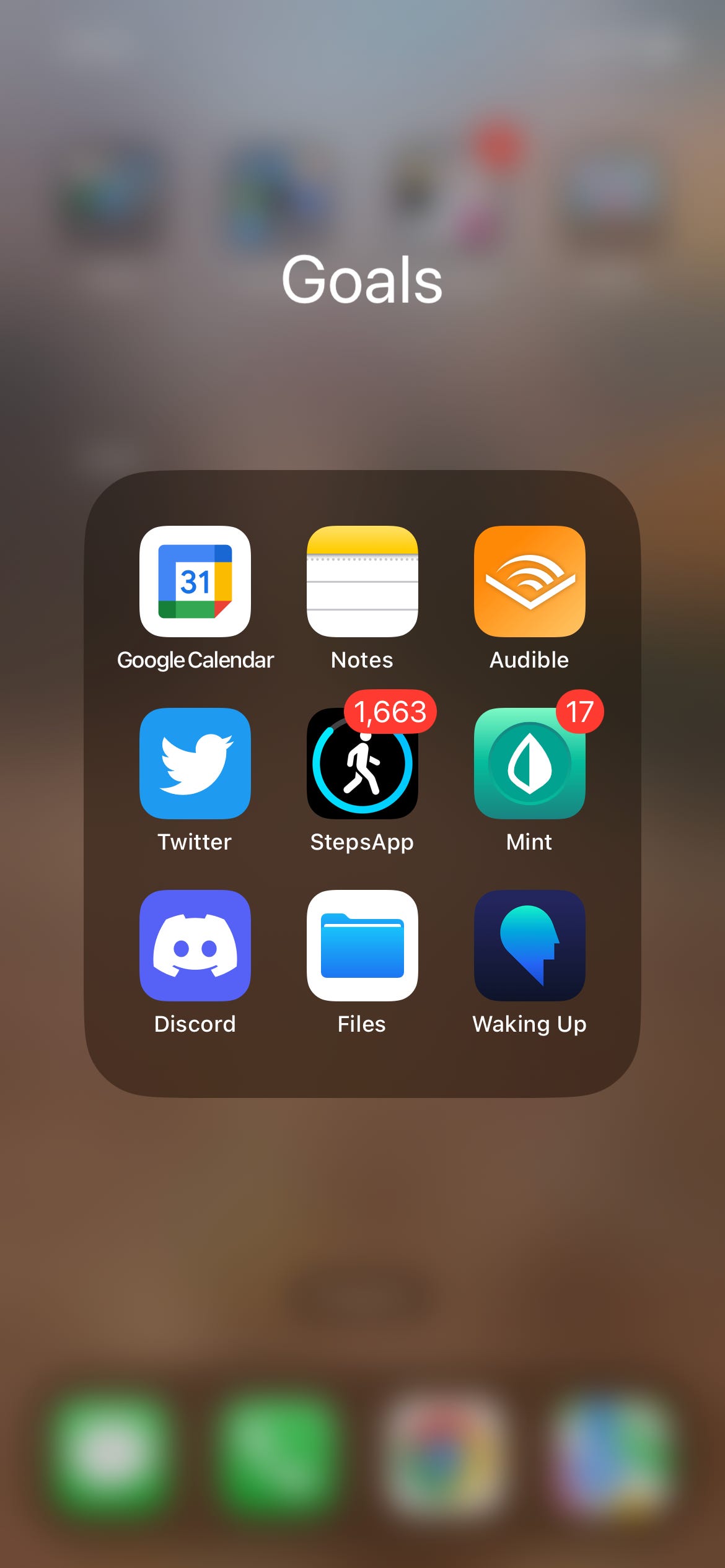The image size is (725, 1568).
Task: Open the Files app
Action: click(x=362, y=945)
